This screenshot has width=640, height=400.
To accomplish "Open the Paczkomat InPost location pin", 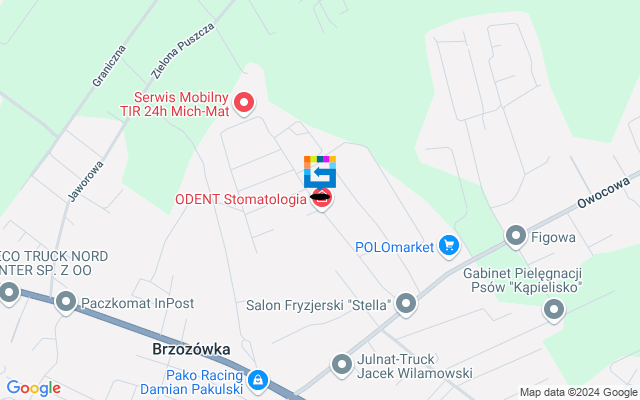I will (67, 301).
